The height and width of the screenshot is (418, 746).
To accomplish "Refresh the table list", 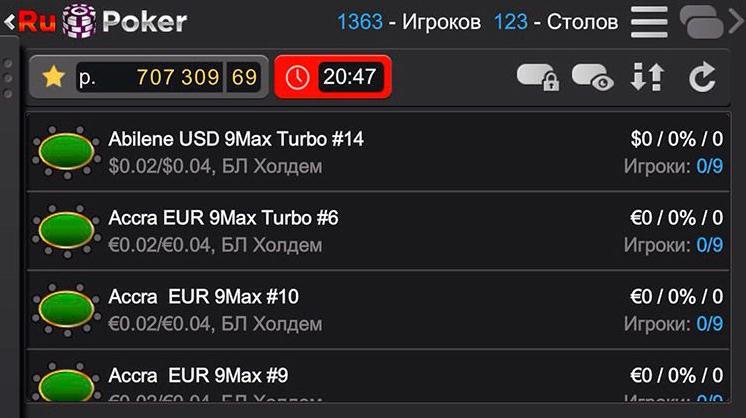I will point(703,77).
